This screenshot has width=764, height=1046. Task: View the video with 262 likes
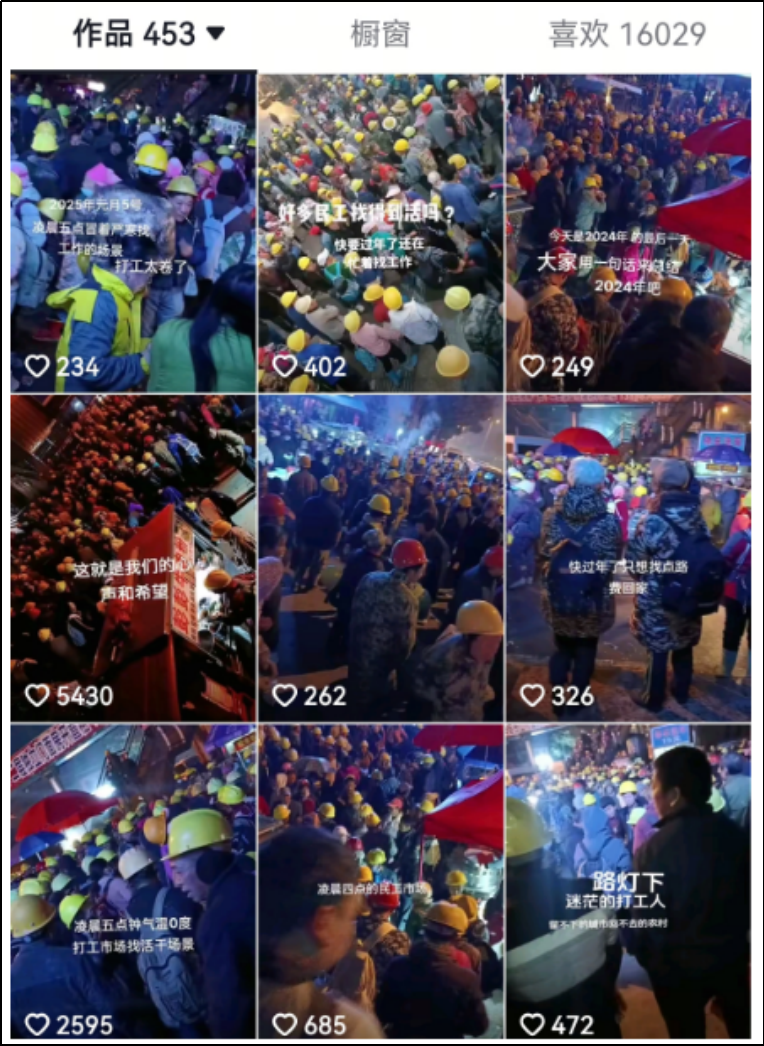click(x=380, y=558)
